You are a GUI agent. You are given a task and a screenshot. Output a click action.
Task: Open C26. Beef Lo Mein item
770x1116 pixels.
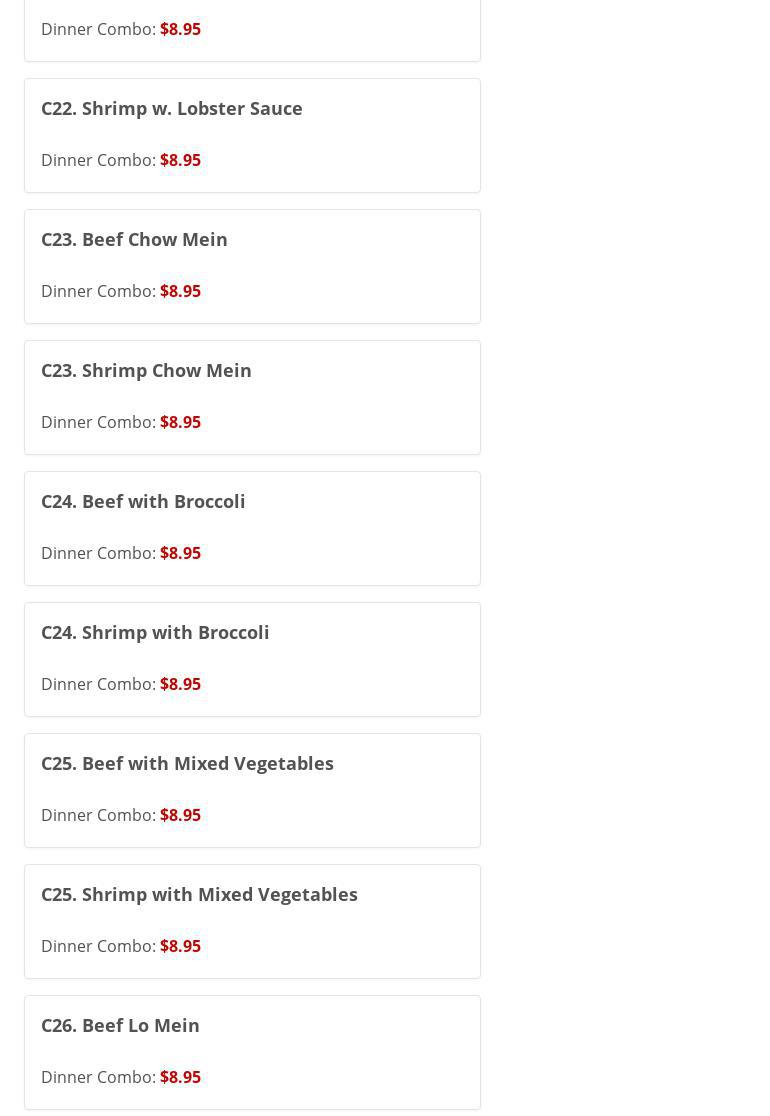coord(120,1026)
